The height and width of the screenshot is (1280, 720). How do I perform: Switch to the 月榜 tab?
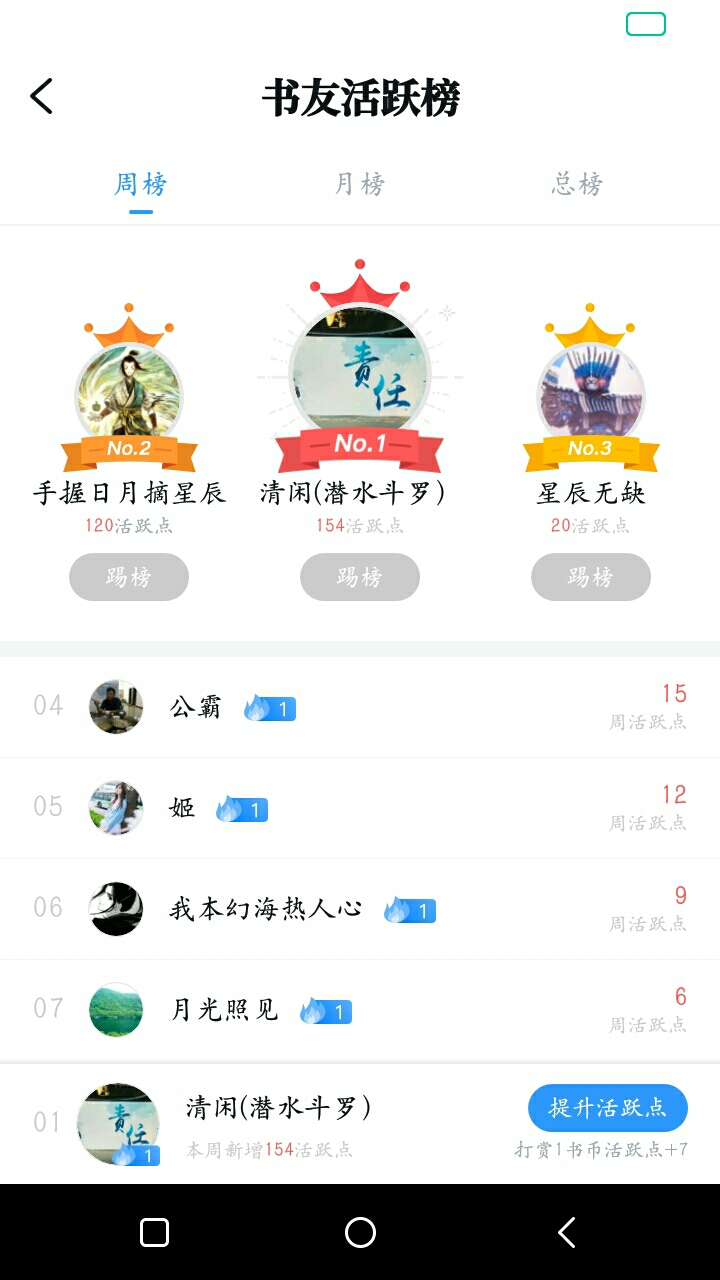359,184
